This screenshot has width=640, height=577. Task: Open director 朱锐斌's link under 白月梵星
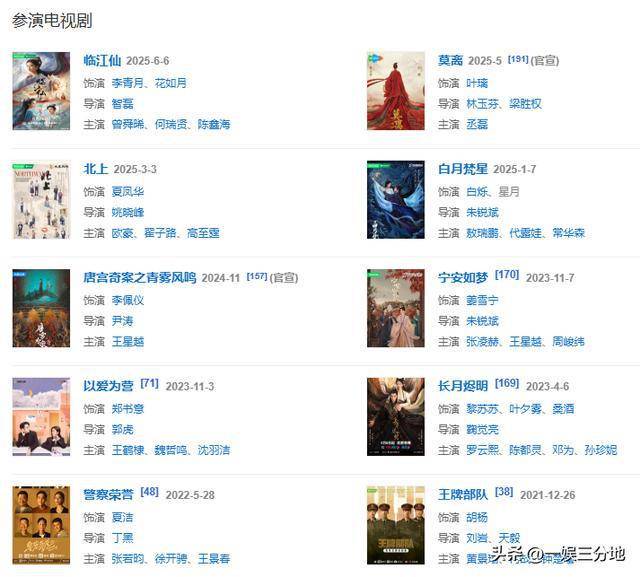tap(482, 212)
